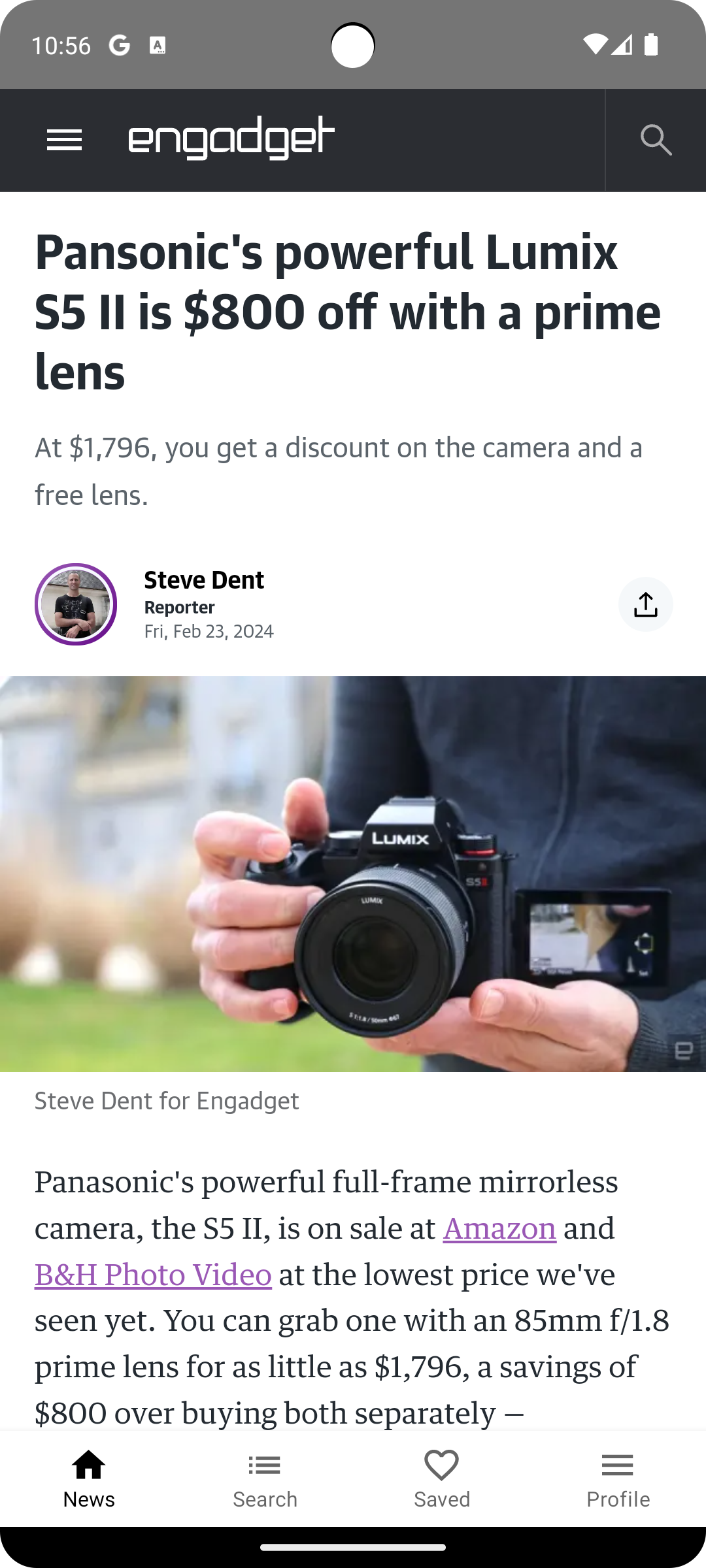Switch to the News tab

[89, 1479]
